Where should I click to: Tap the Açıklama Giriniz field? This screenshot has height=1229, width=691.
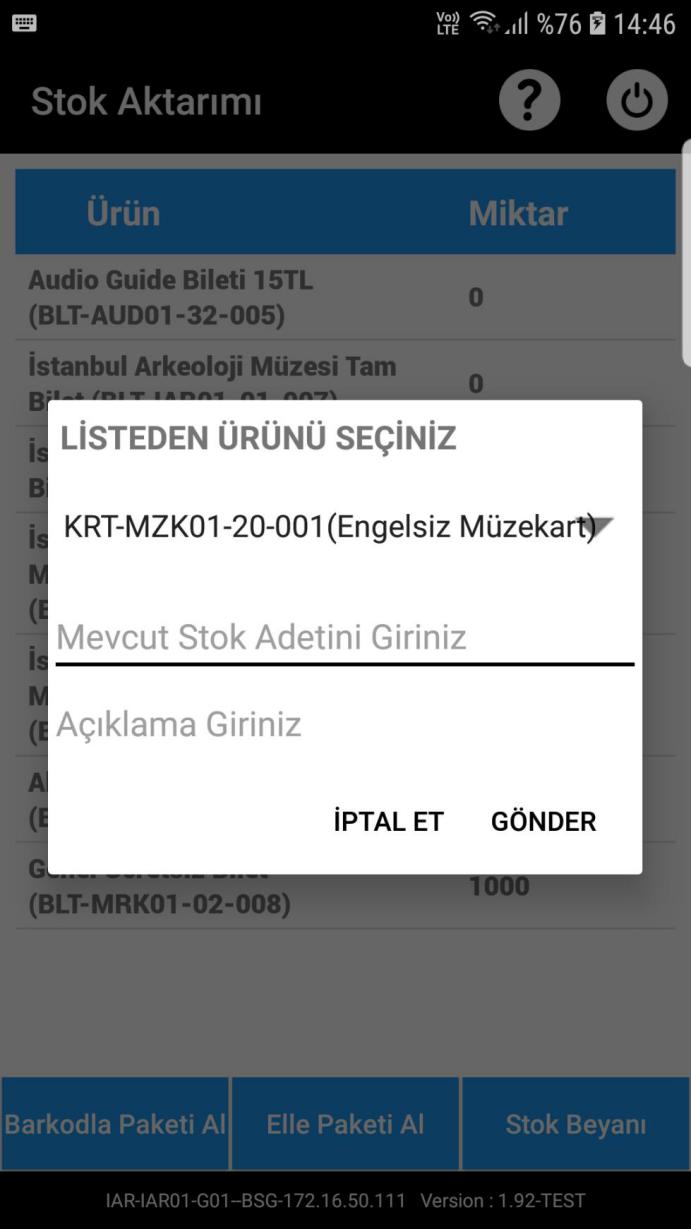point(344,724)
